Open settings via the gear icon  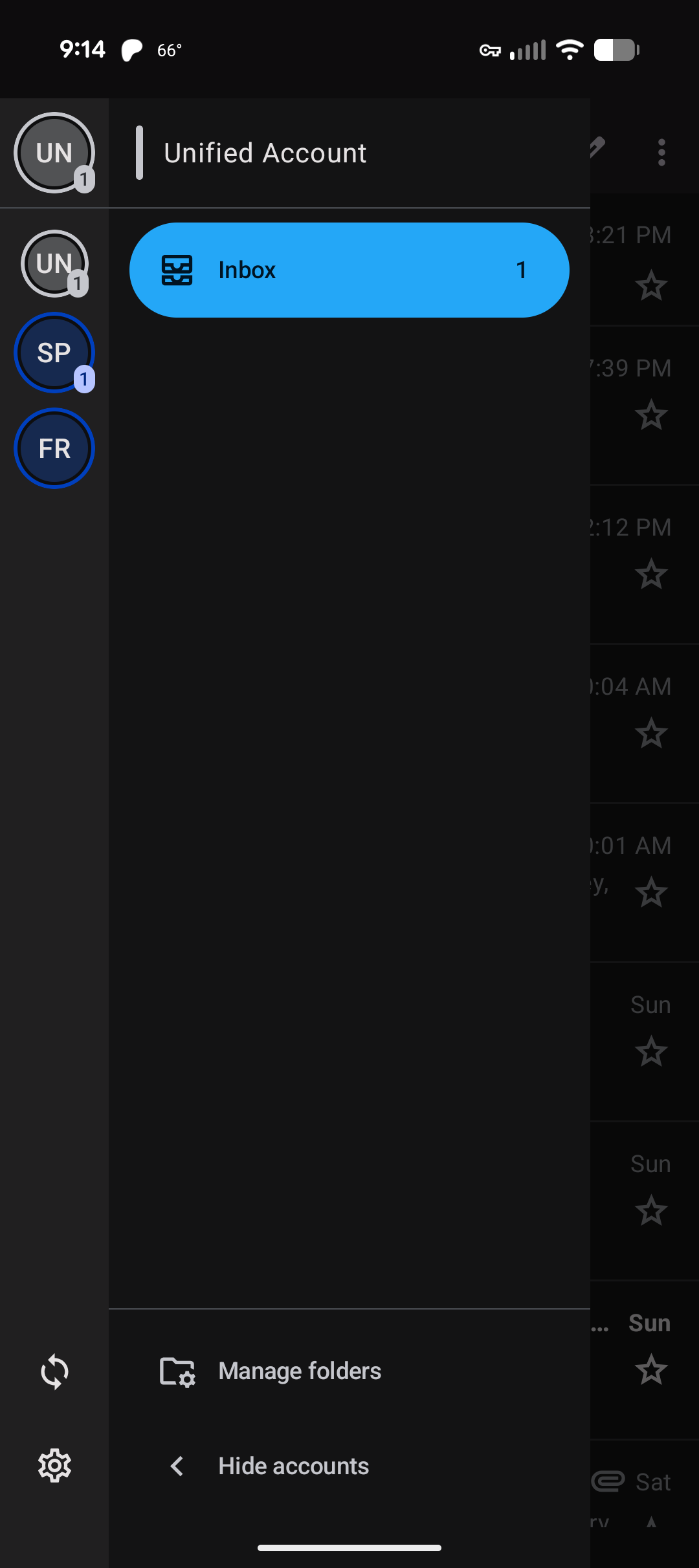point(54,1466)
